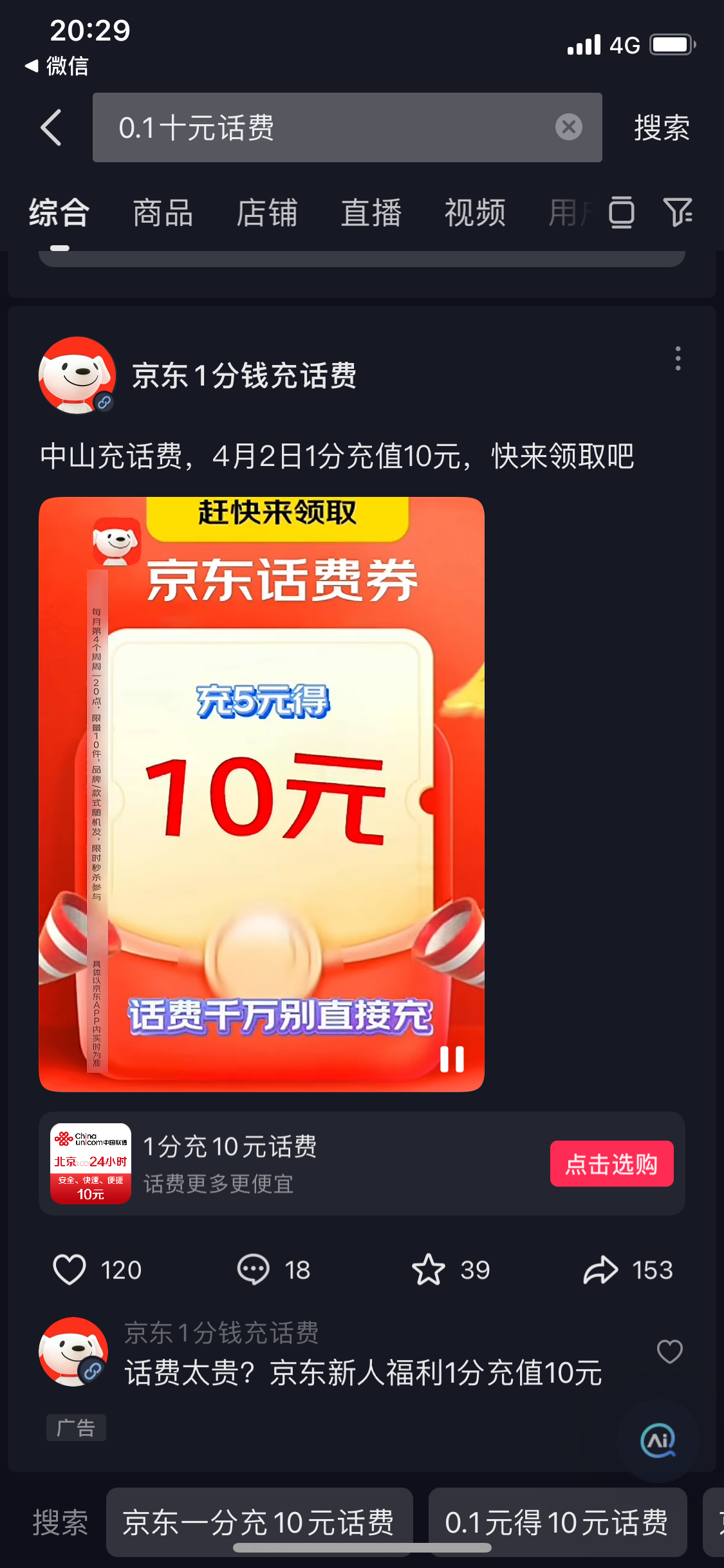724x1568 pixels.
Task: Share the post with 153 shares
Action: tap(600, 1270)
